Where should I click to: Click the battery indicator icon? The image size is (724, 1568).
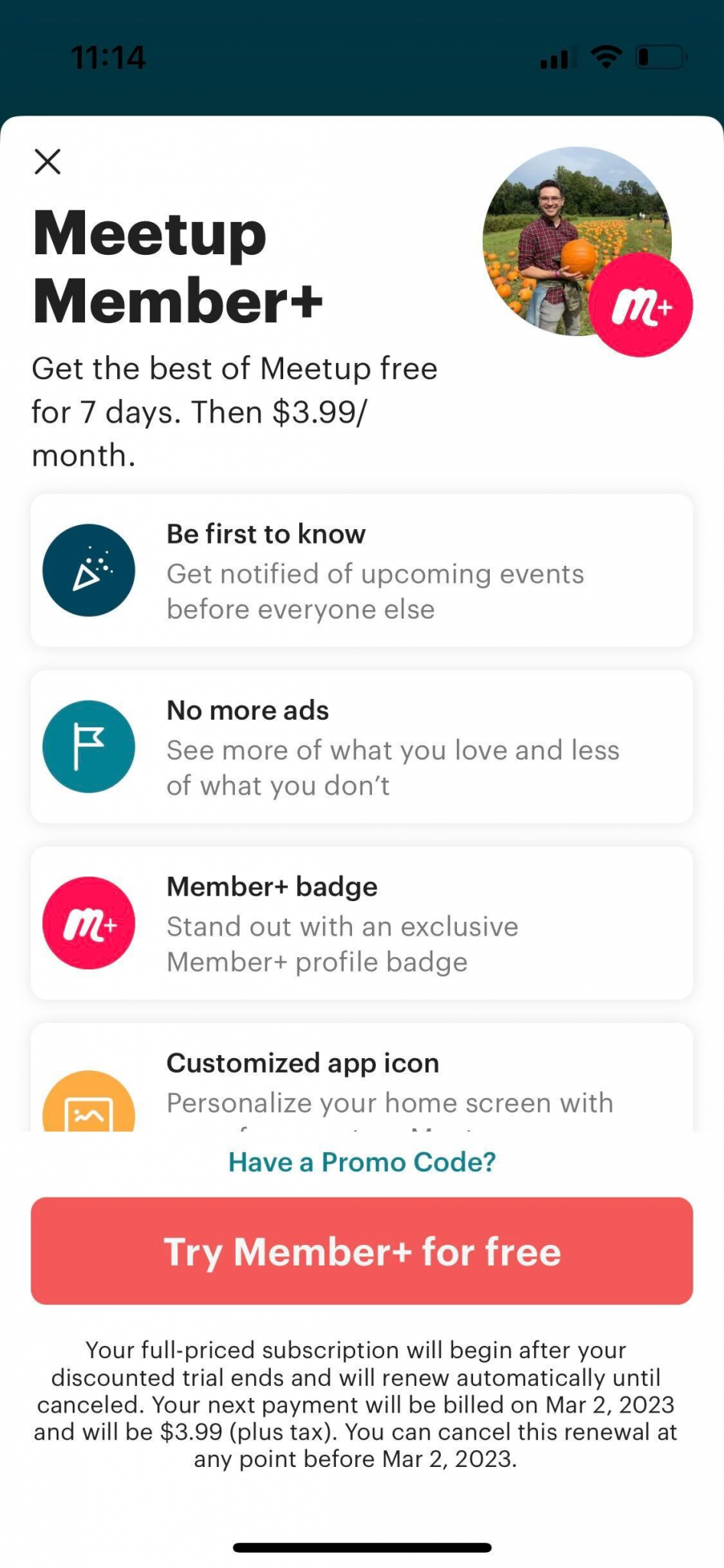click(x=661, y=56)
